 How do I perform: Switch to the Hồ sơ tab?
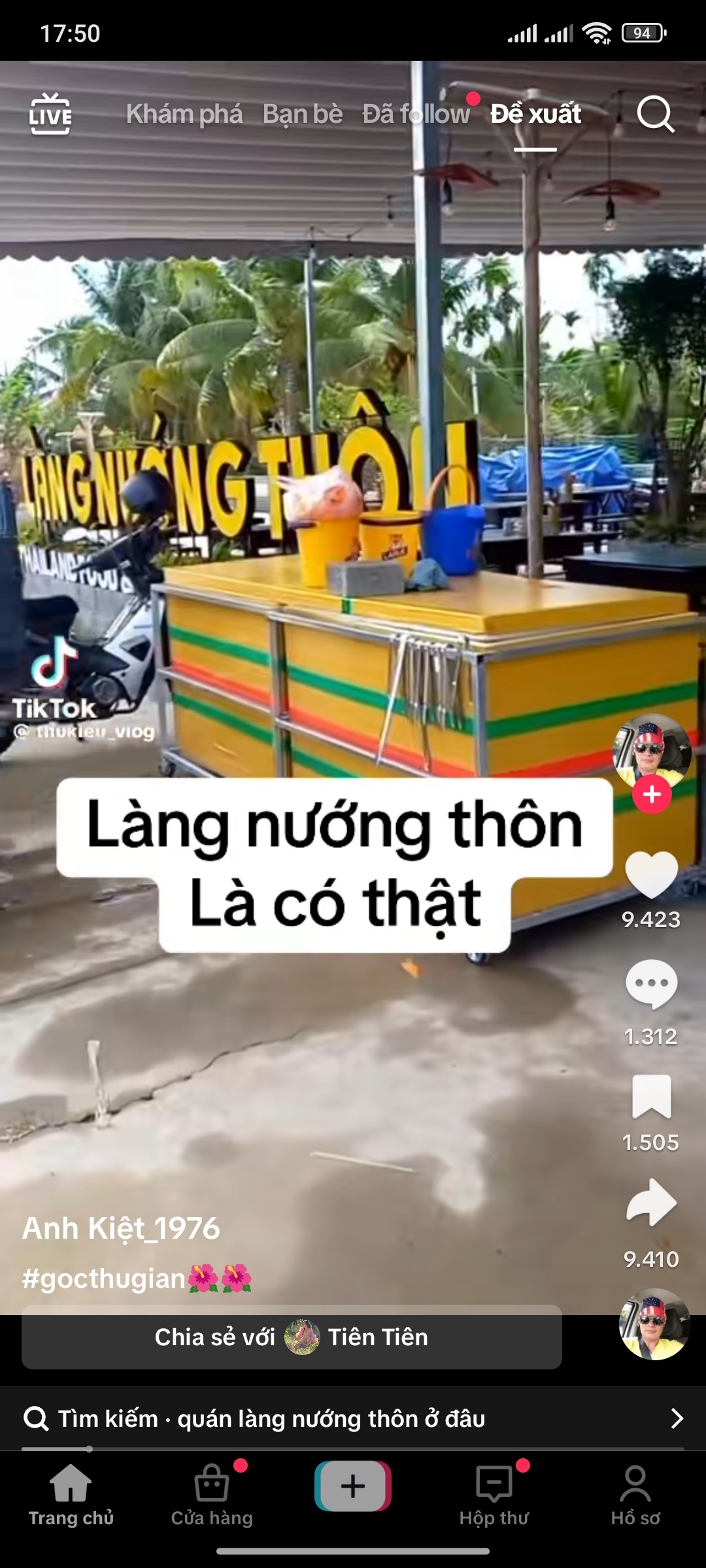635,1495
